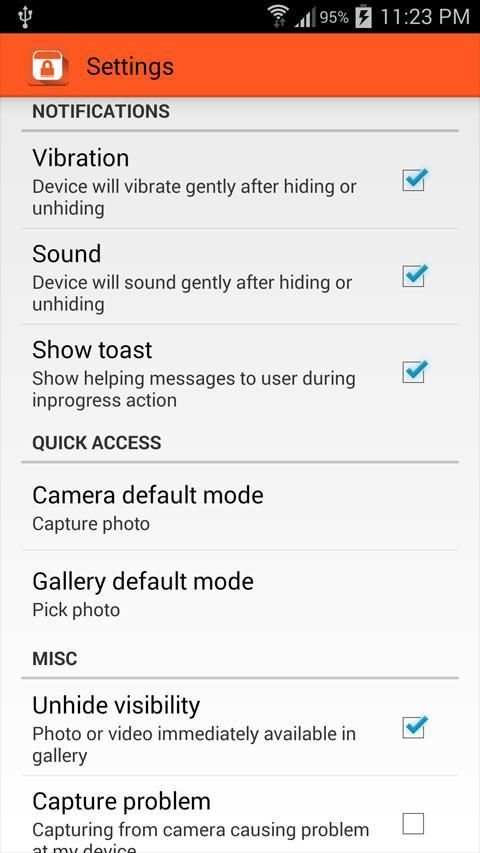Enable the Capture problem checkbox
The image size is (480, 853).
click(x=413, y=823)
